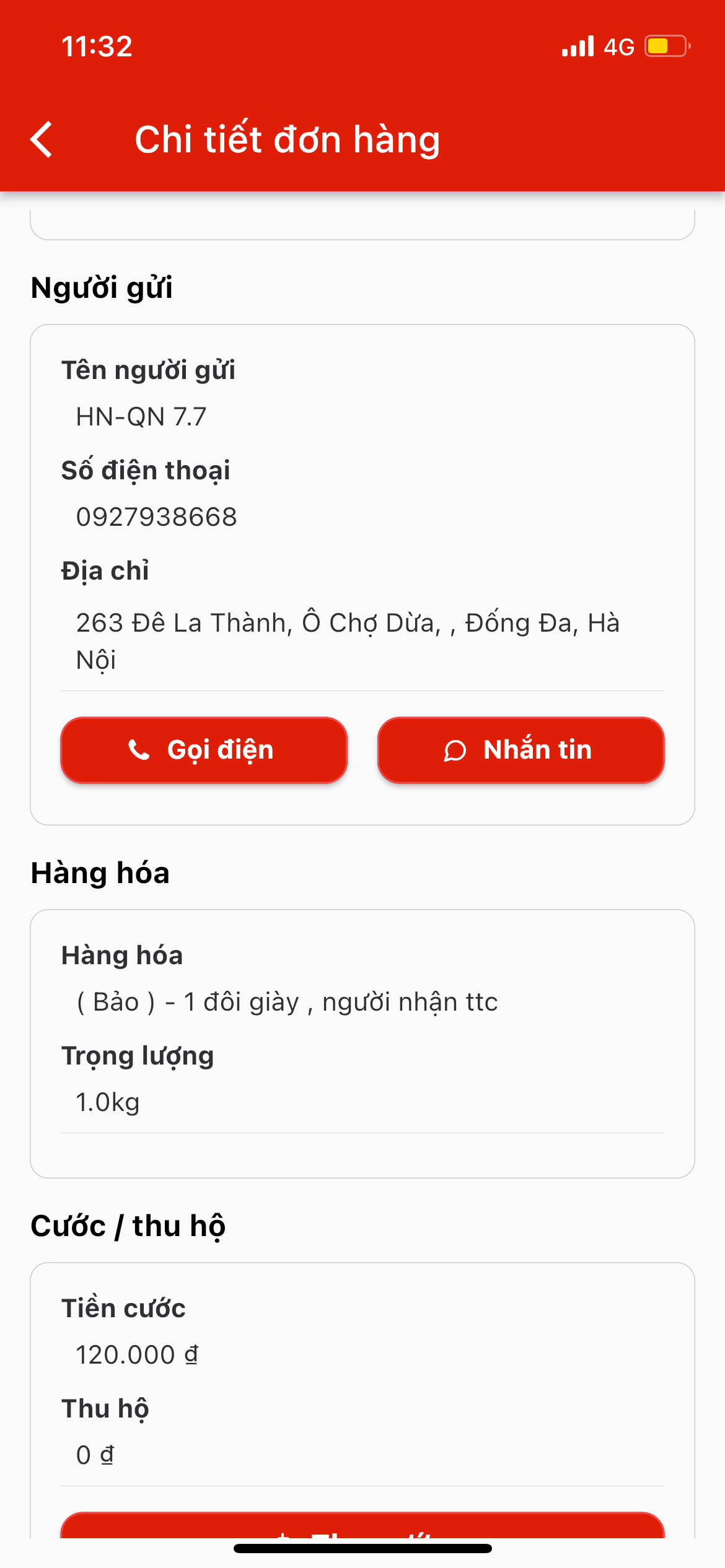The width and height of the screenshot is (725, 1568).
Task: Go back using the header arrow
Action: tap(42, 139)
